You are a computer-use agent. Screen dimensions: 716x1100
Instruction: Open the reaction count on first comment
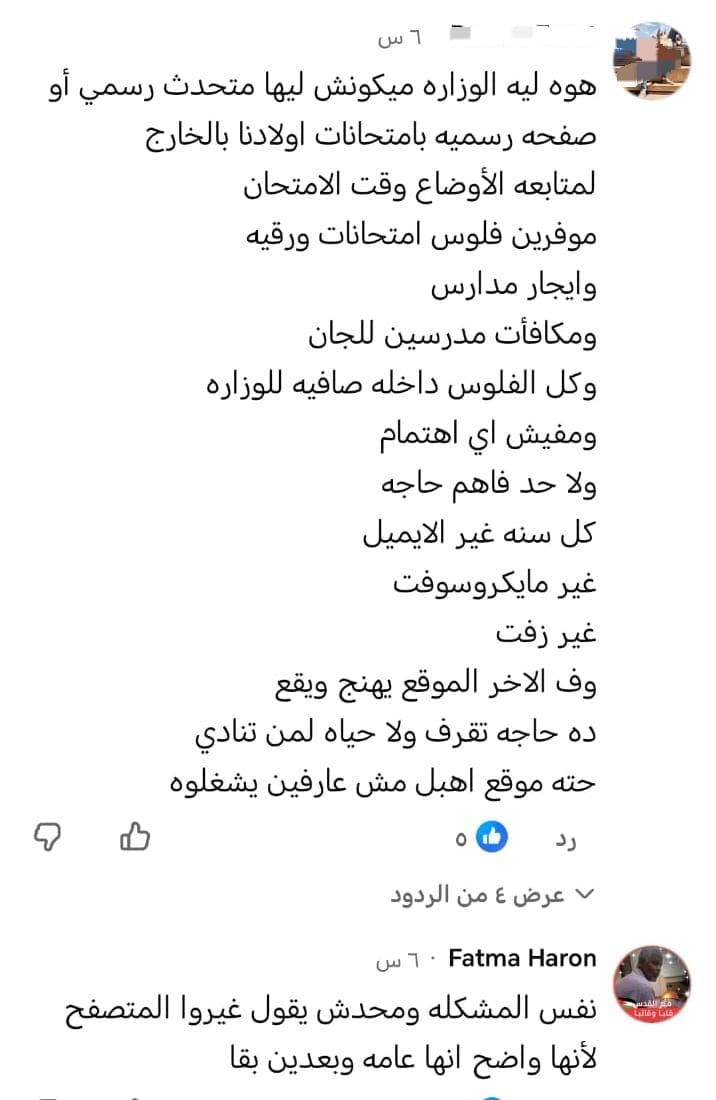[x=478, y=838]
